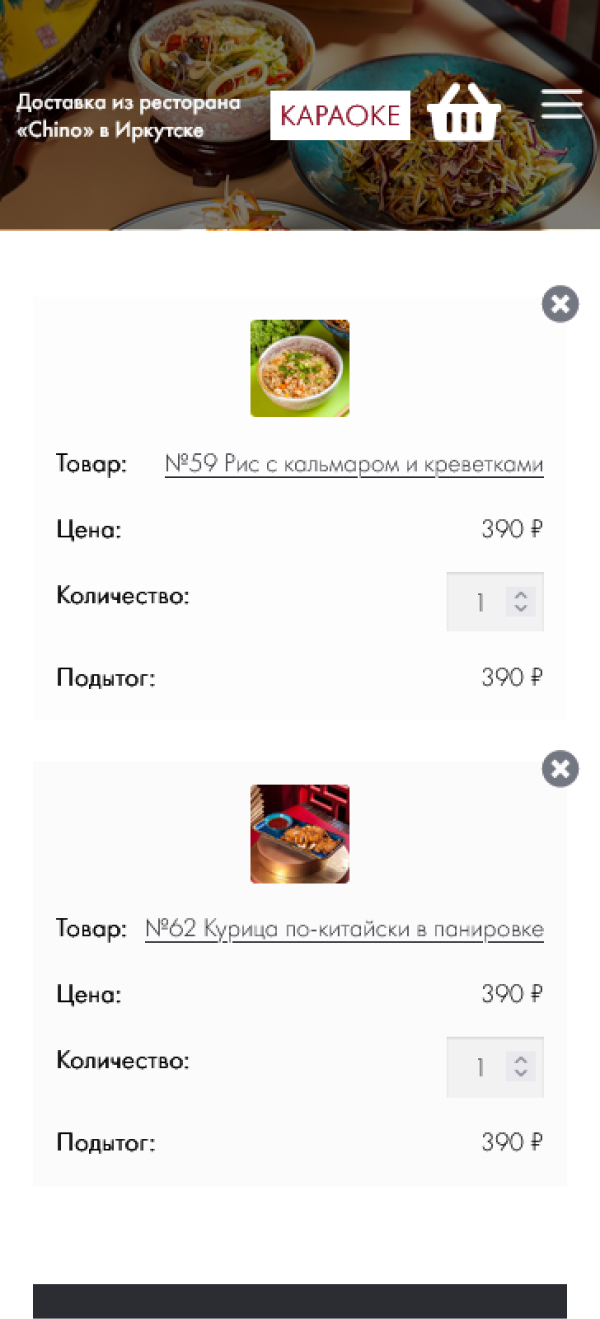Image resolution: width=600 pixels, height=1319 pixels.
Task: Open the hamburger menu
Action: pyautogui.click(x=562, y=104)
